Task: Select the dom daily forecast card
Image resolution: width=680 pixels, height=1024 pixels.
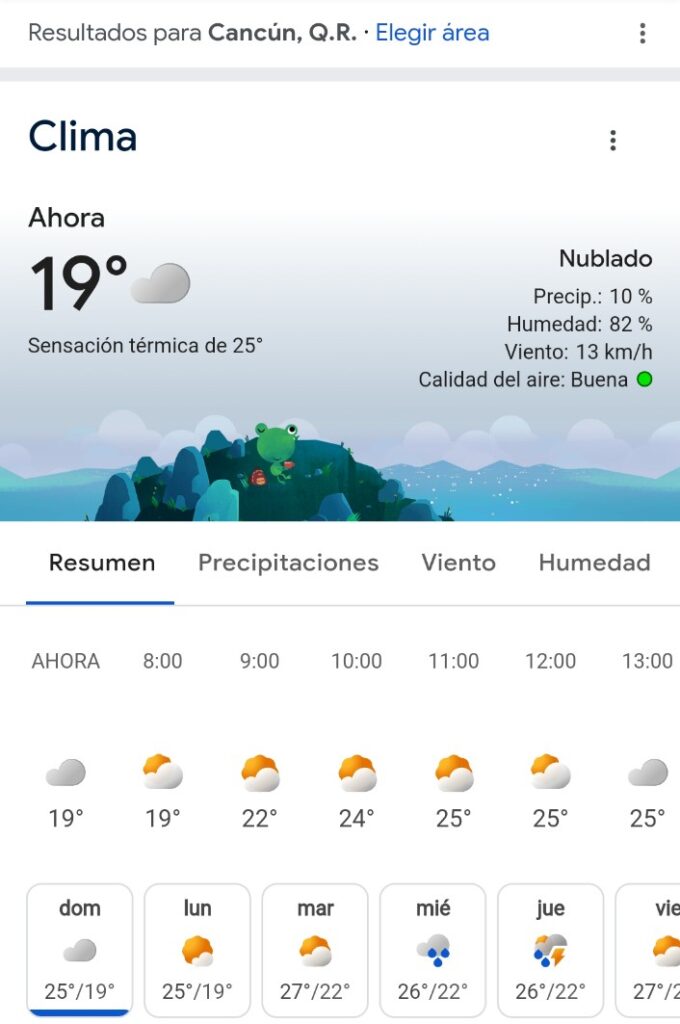Action: pyautogui.click(x=80, y=950)
